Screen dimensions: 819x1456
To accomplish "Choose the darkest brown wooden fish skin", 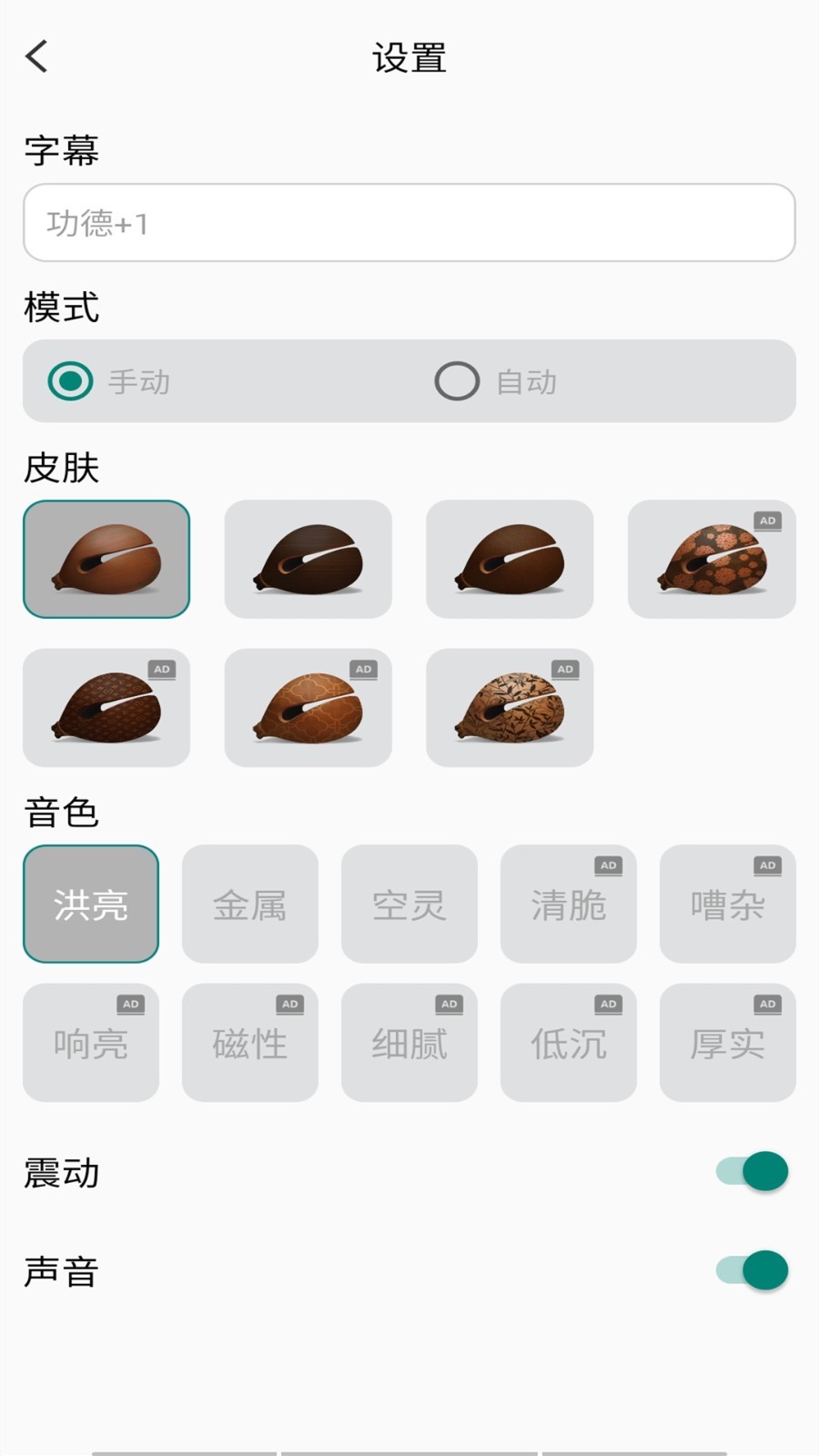I will coord(308,559).
